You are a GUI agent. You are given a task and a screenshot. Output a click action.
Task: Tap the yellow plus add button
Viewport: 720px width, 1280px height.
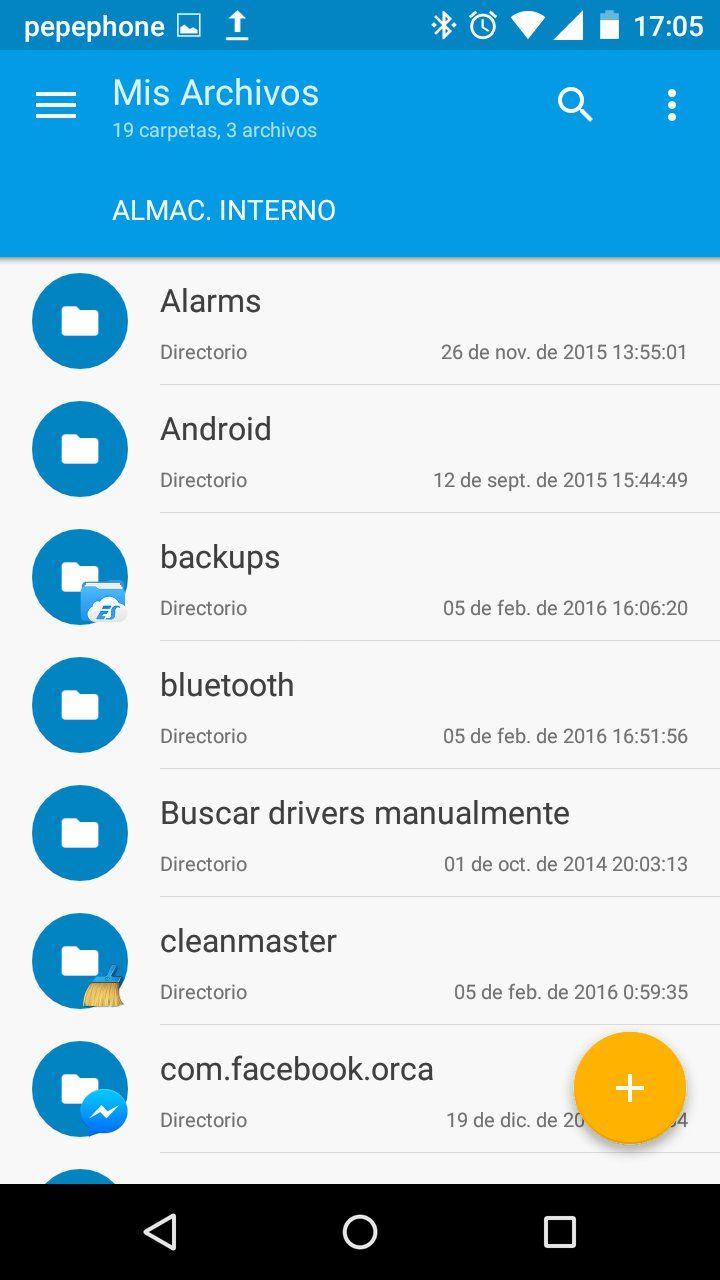tap(630, 1088)
